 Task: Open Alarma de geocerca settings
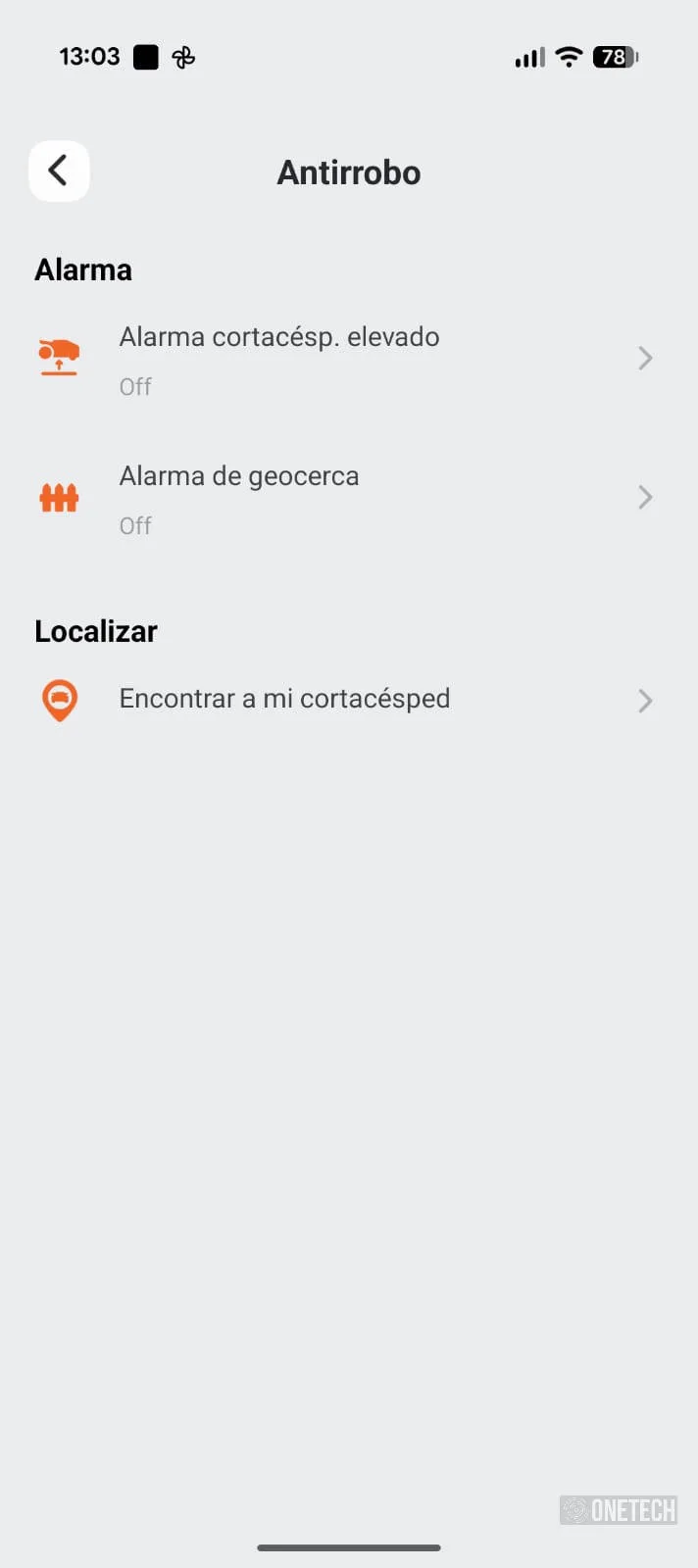pyautogui.click(x=349, y=499)
